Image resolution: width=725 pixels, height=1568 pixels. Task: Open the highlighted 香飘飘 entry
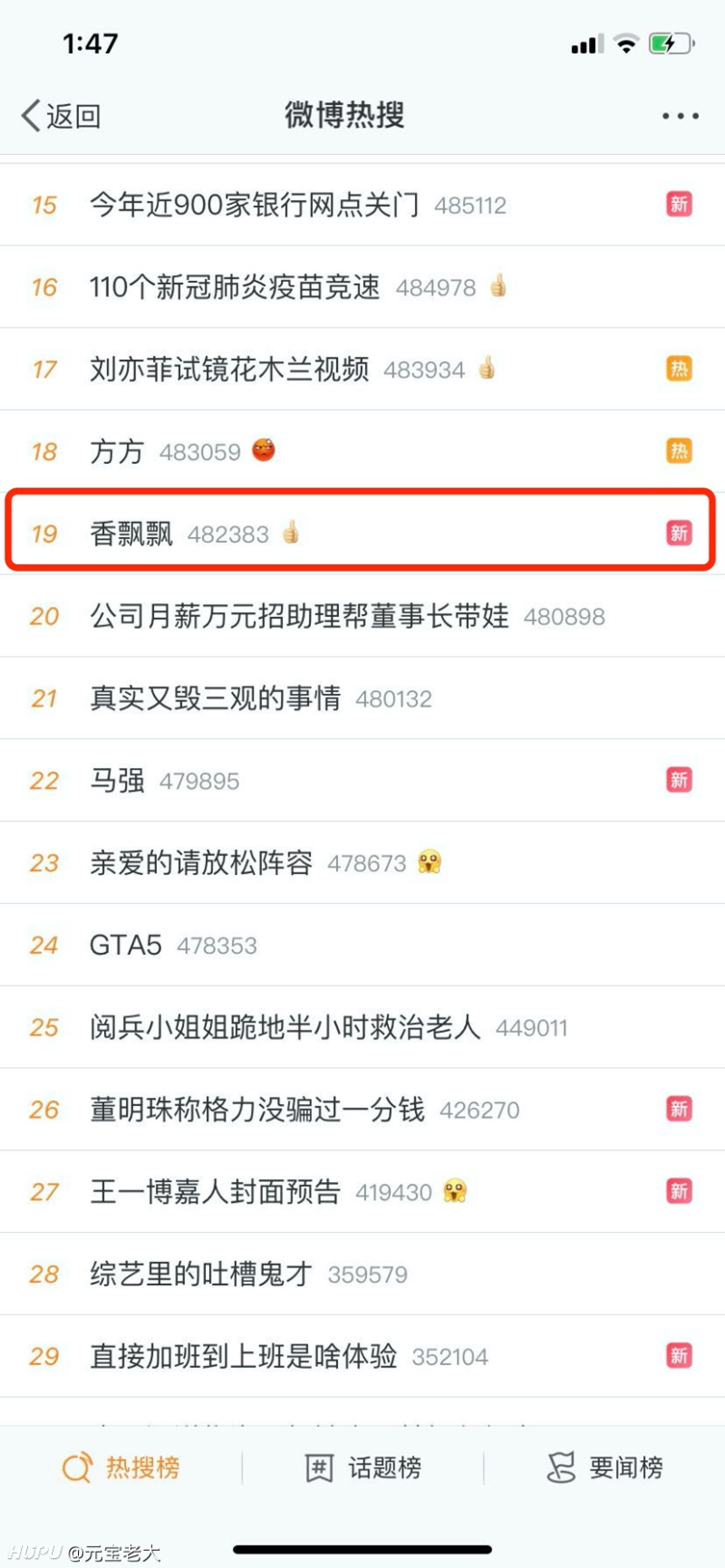pos(130,534)
